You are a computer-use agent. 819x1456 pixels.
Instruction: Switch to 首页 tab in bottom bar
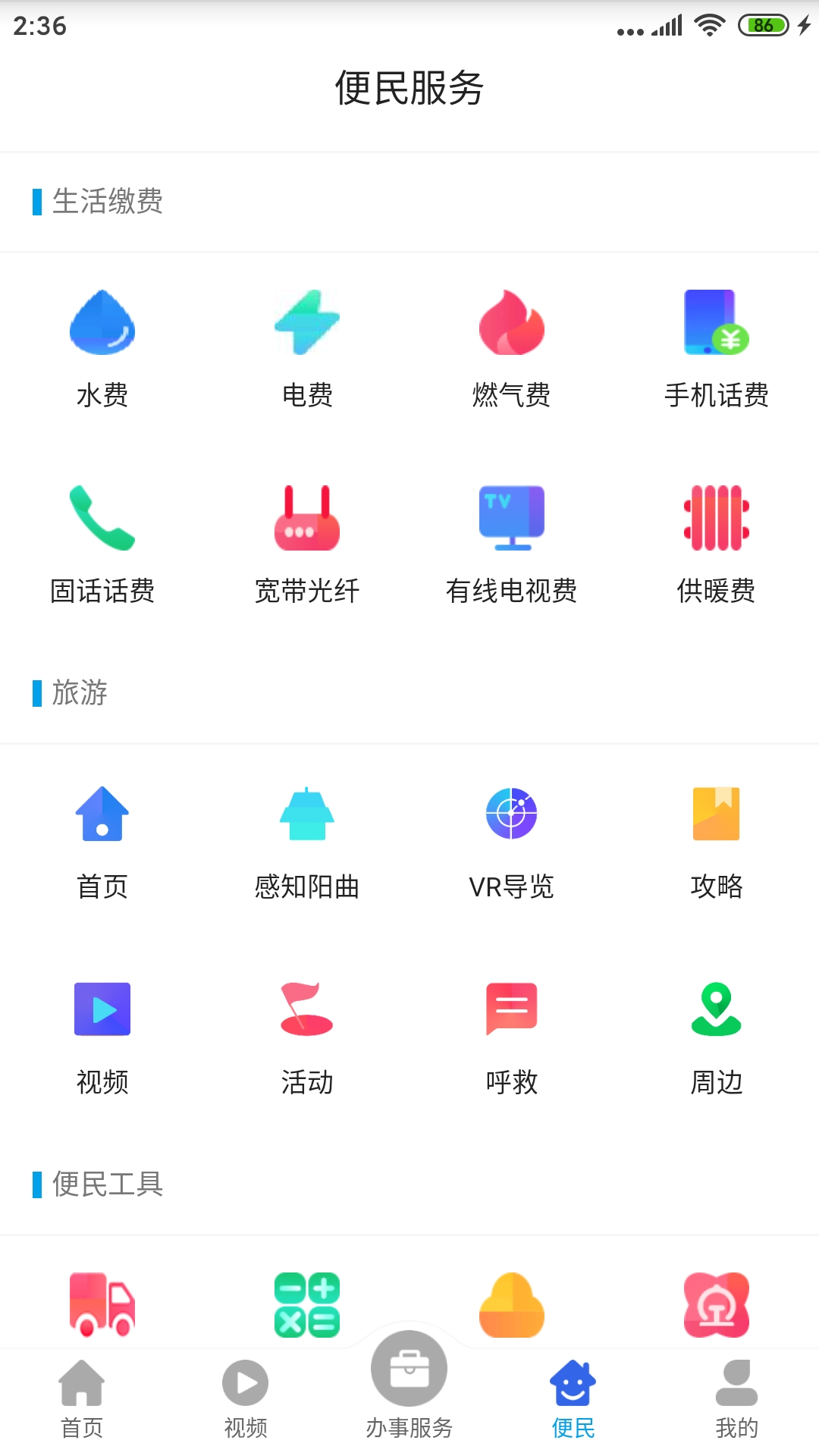coord(82,1398)
